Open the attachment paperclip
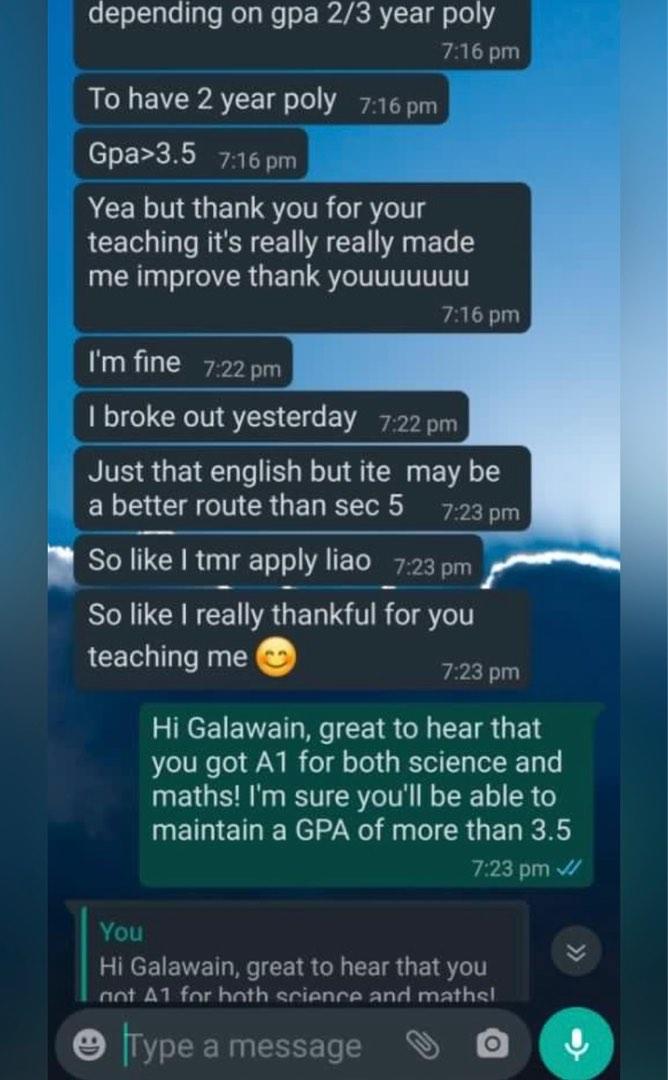 coord(422,1044)
